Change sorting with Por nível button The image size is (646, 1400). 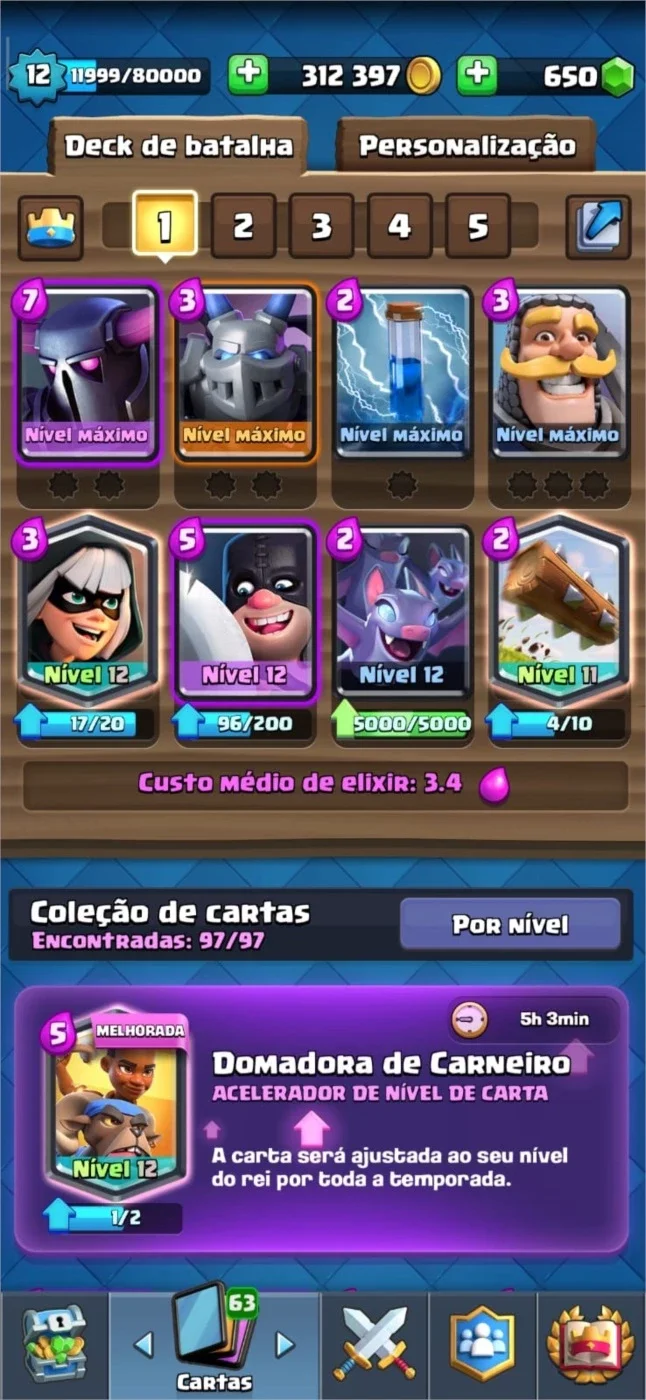pyautogui.click(x=510, y=924)
